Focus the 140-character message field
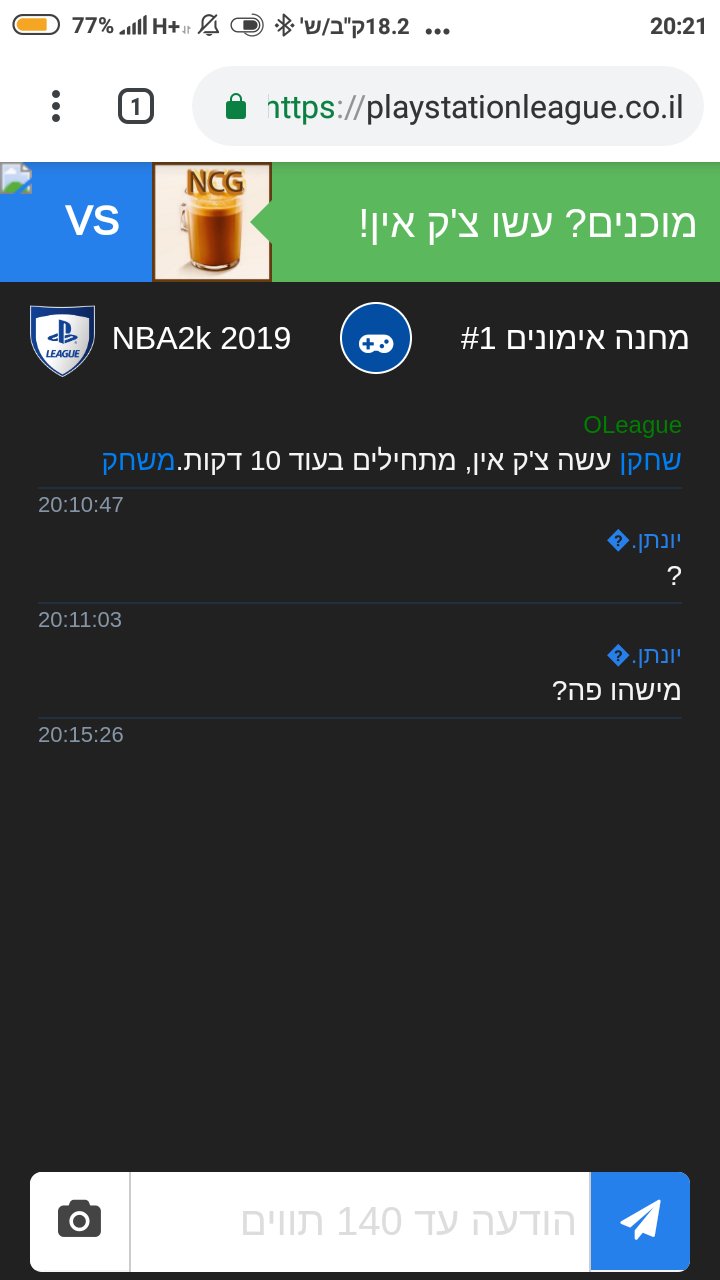 point(360,1221)
